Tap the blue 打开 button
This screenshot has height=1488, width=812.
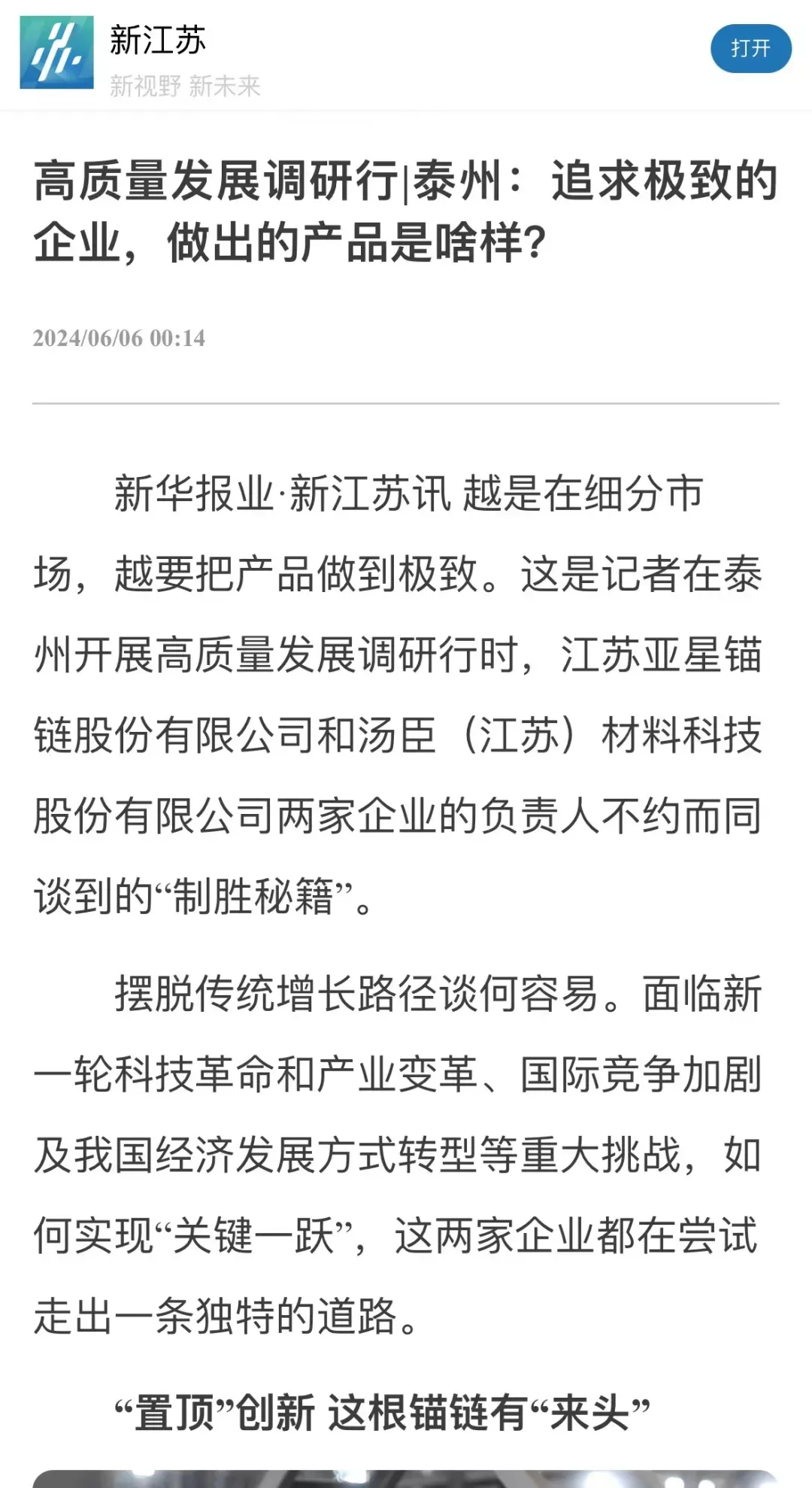tap(750, 49)
